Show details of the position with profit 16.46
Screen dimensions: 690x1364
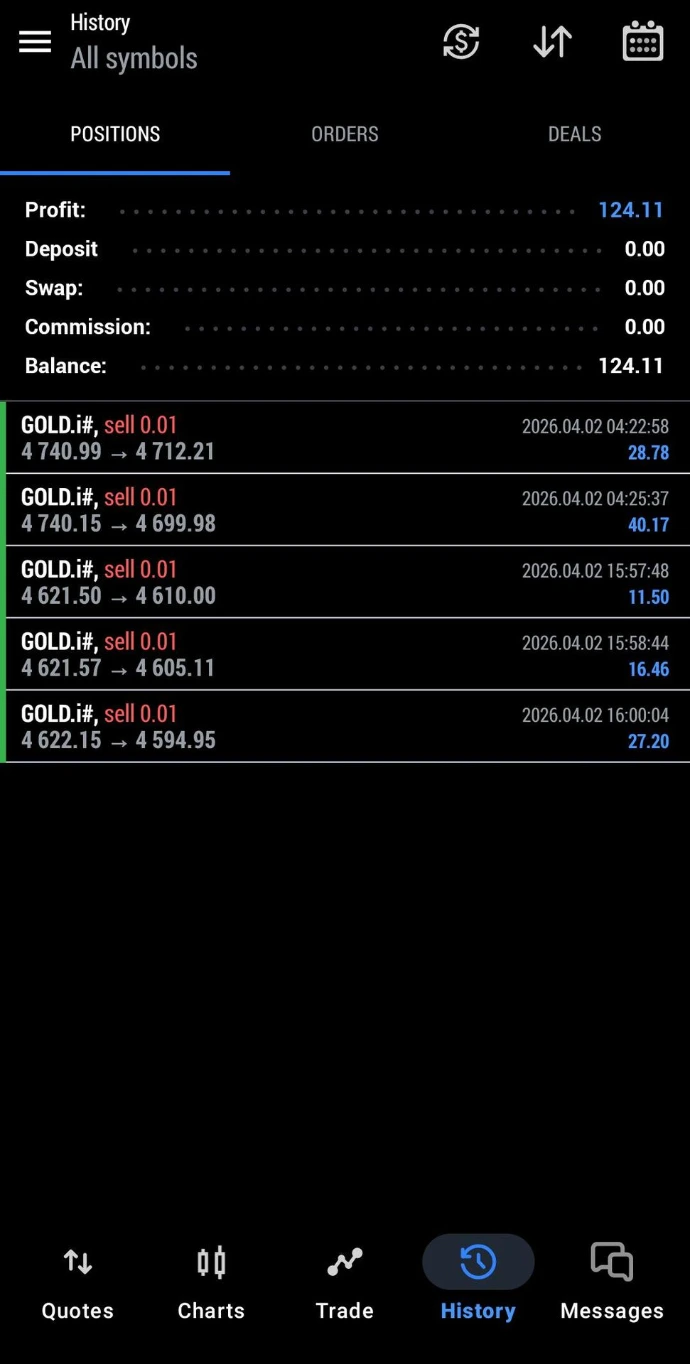[345, 654]
